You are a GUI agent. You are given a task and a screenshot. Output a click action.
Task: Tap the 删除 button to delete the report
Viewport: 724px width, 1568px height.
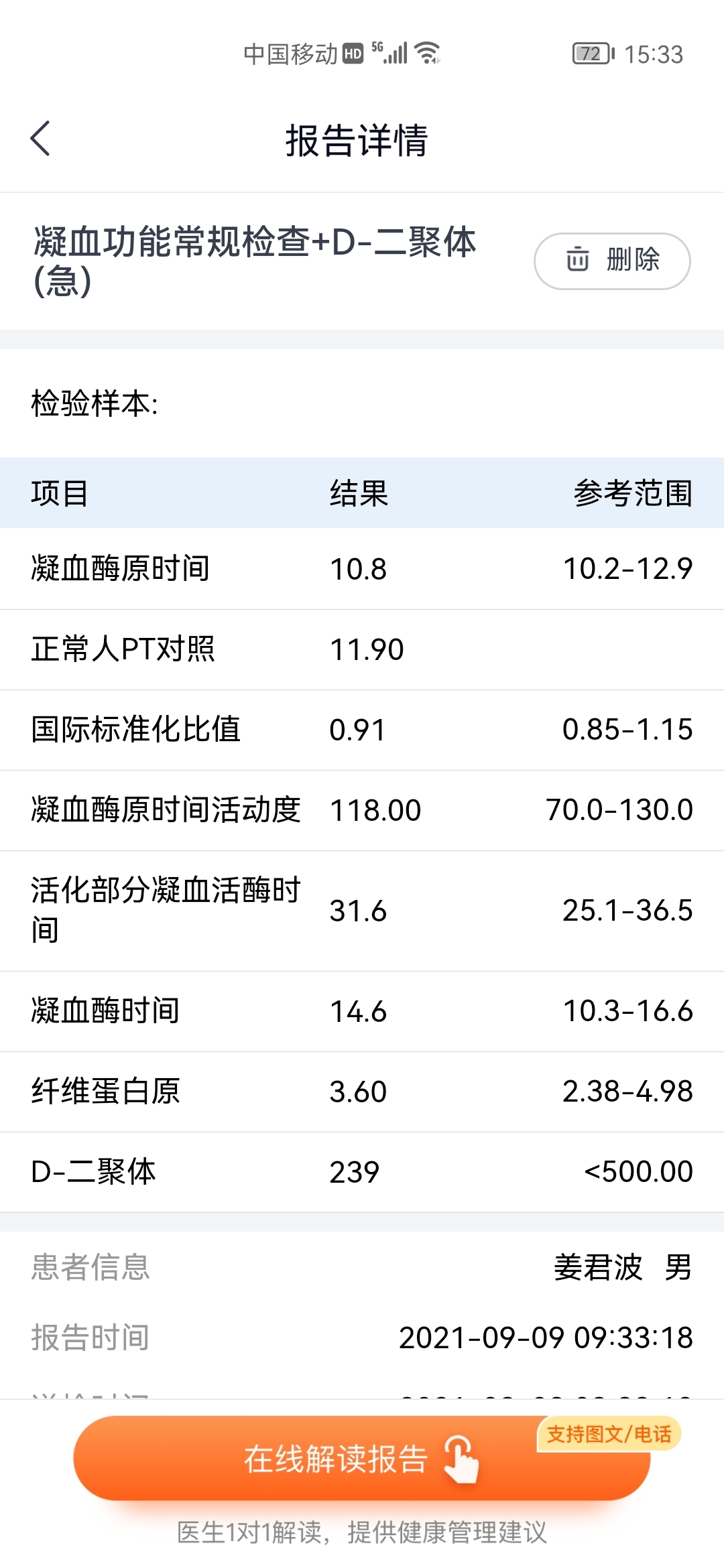click(612, 261)
